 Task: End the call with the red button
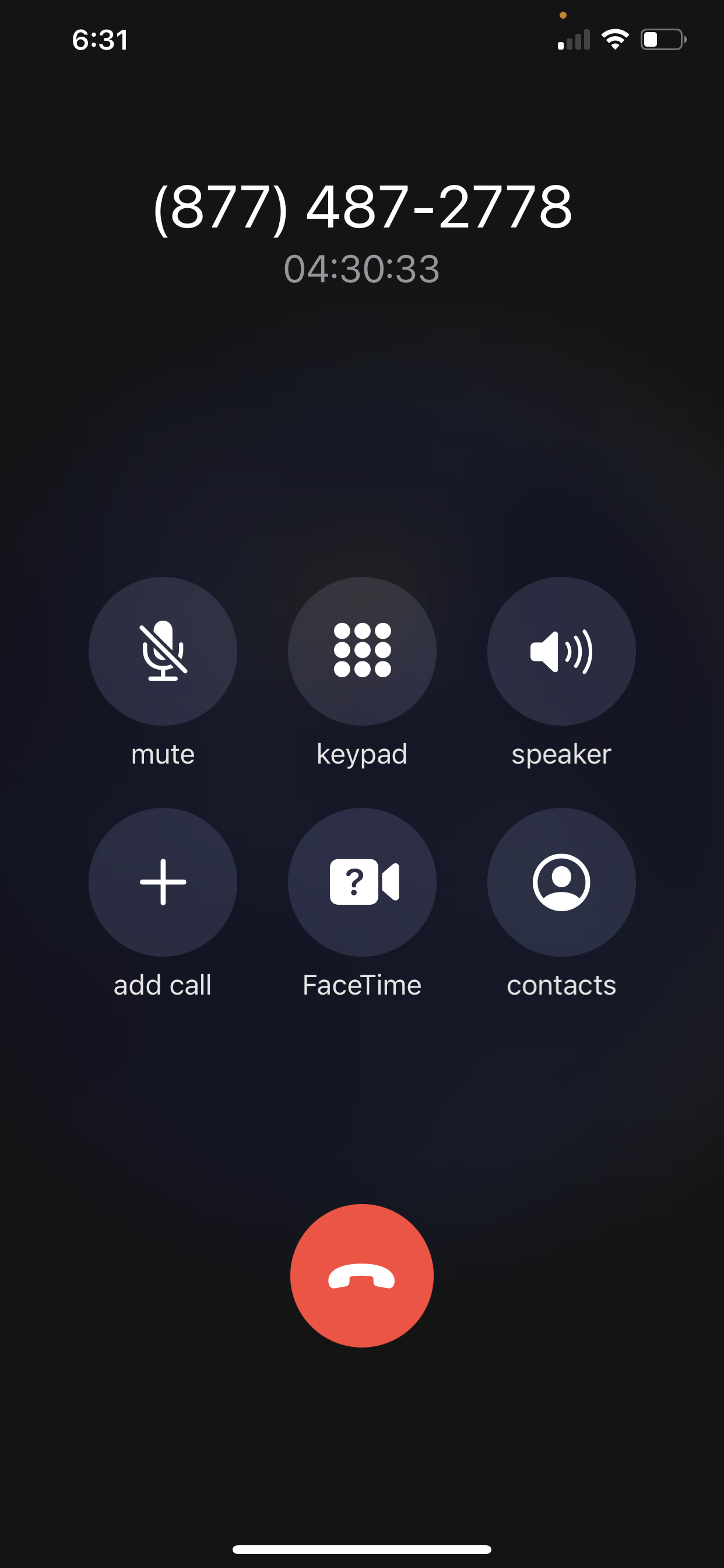[362, 1275]
